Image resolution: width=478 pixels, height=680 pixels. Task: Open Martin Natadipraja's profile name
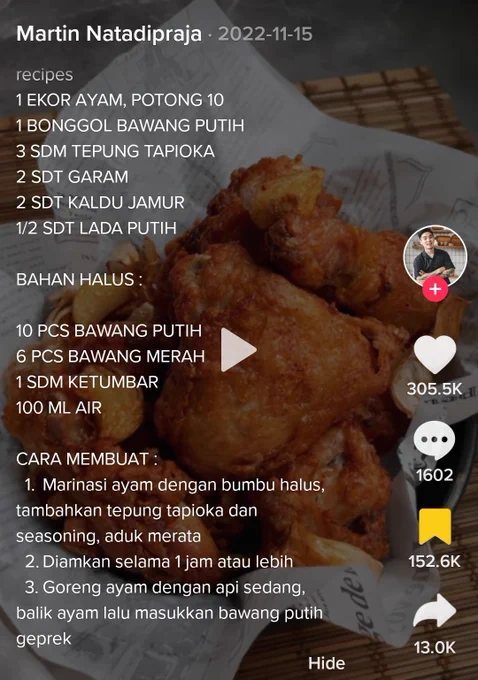[x=109, y=34]
